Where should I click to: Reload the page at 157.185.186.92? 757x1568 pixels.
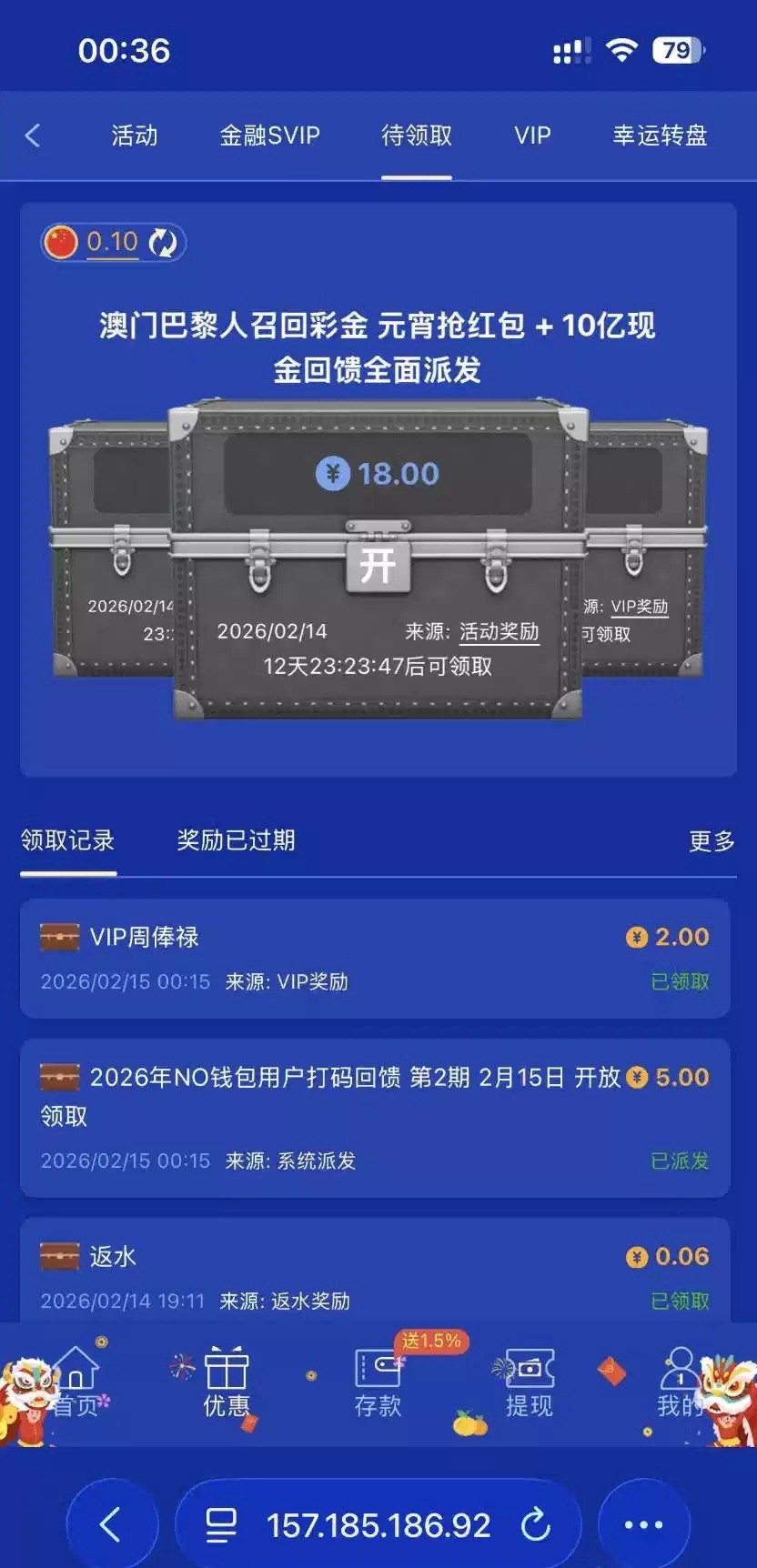(x=536, y=1524)
